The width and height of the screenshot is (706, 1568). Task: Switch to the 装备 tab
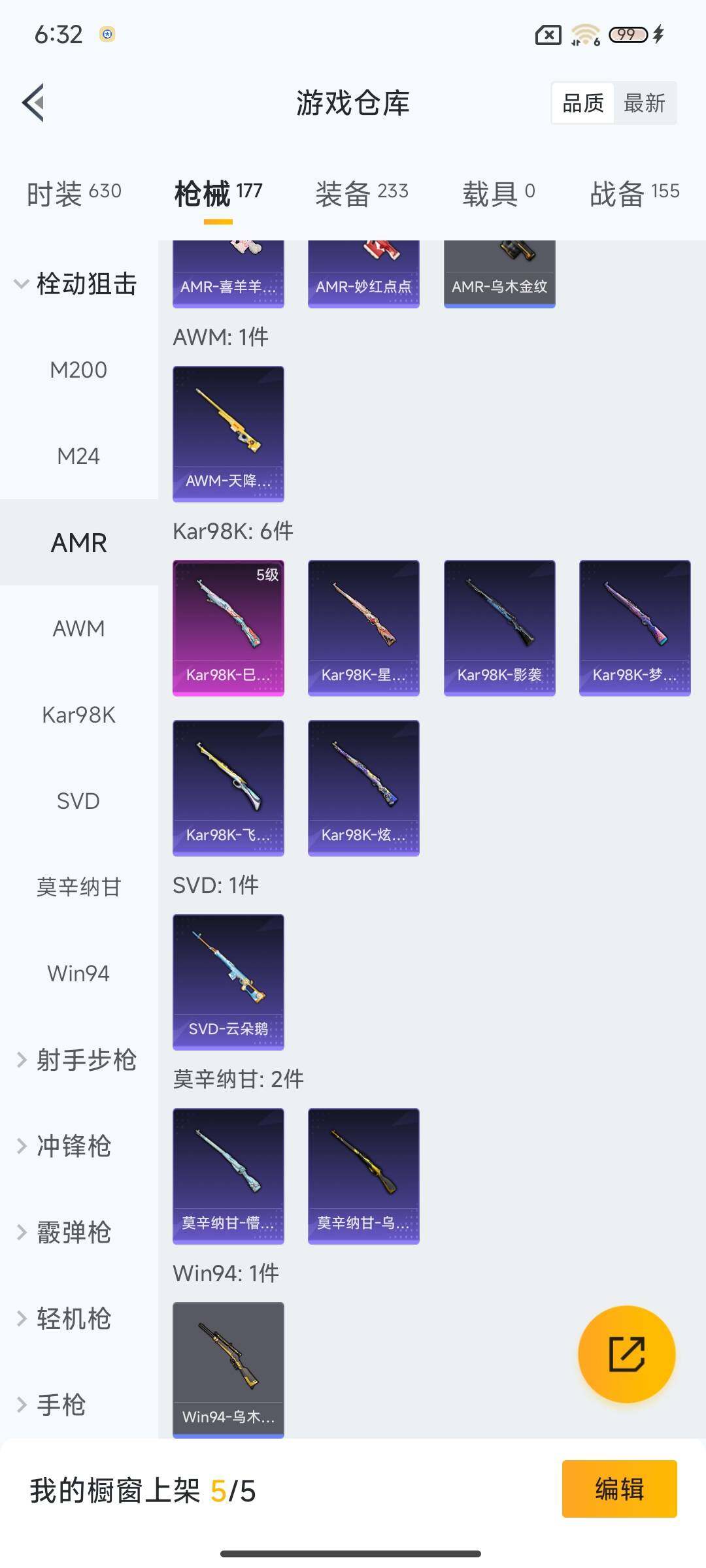coord(361,193)
